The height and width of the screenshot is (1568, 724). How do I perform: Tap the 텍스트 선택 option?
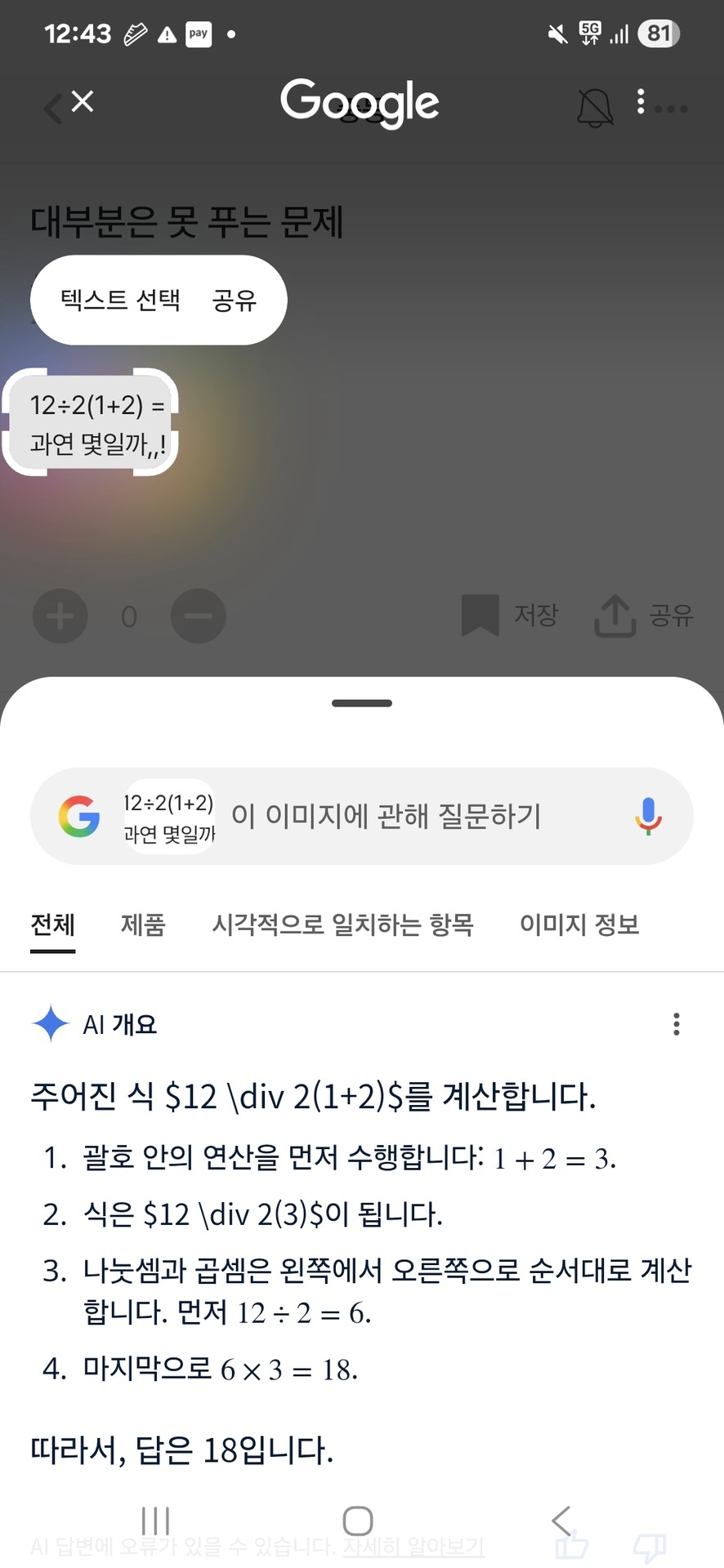[x=120, y=300]
